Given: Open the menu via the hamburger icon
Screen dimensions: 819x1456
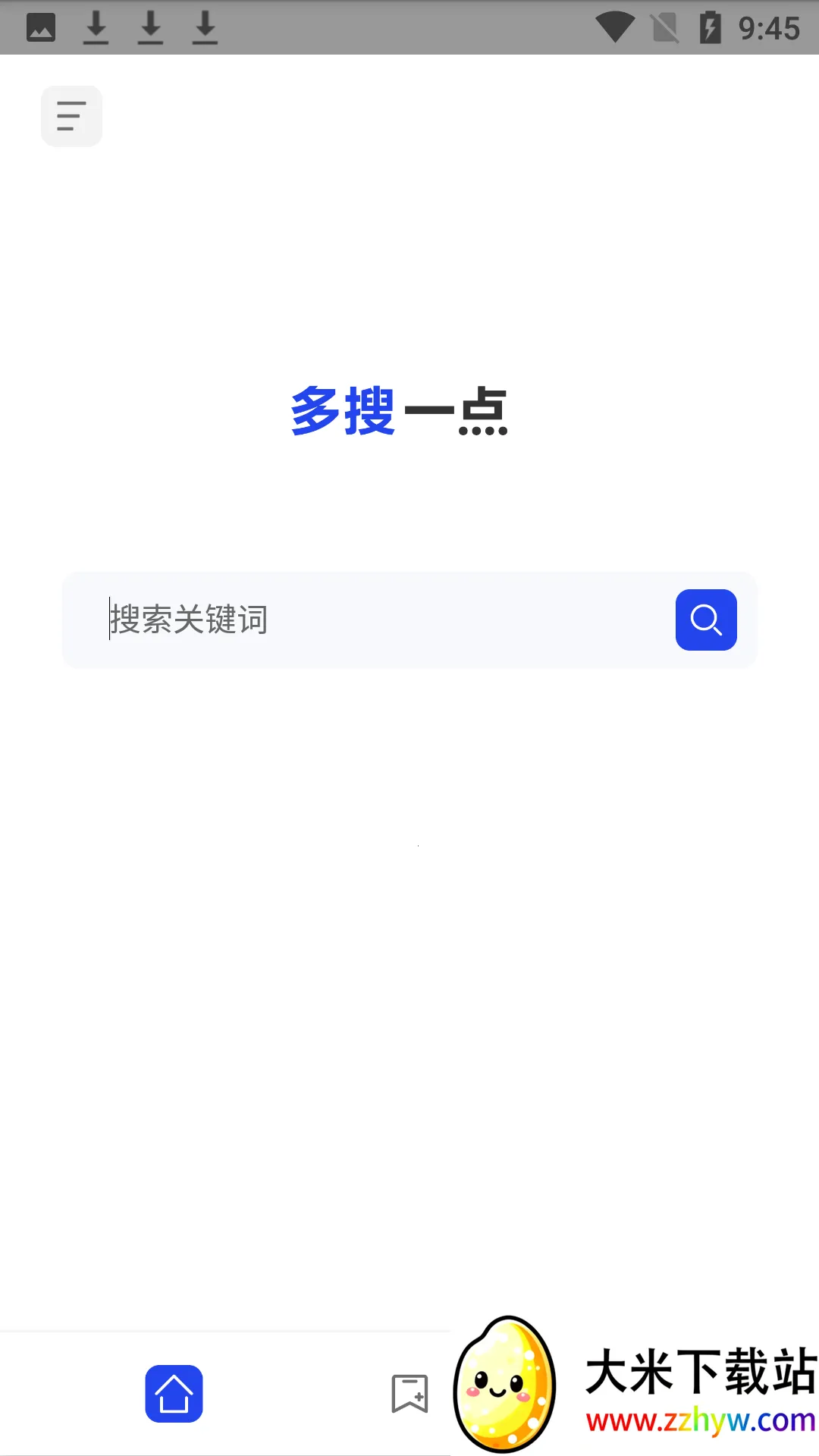Looking at the screenshot, I should click(71, 115).
